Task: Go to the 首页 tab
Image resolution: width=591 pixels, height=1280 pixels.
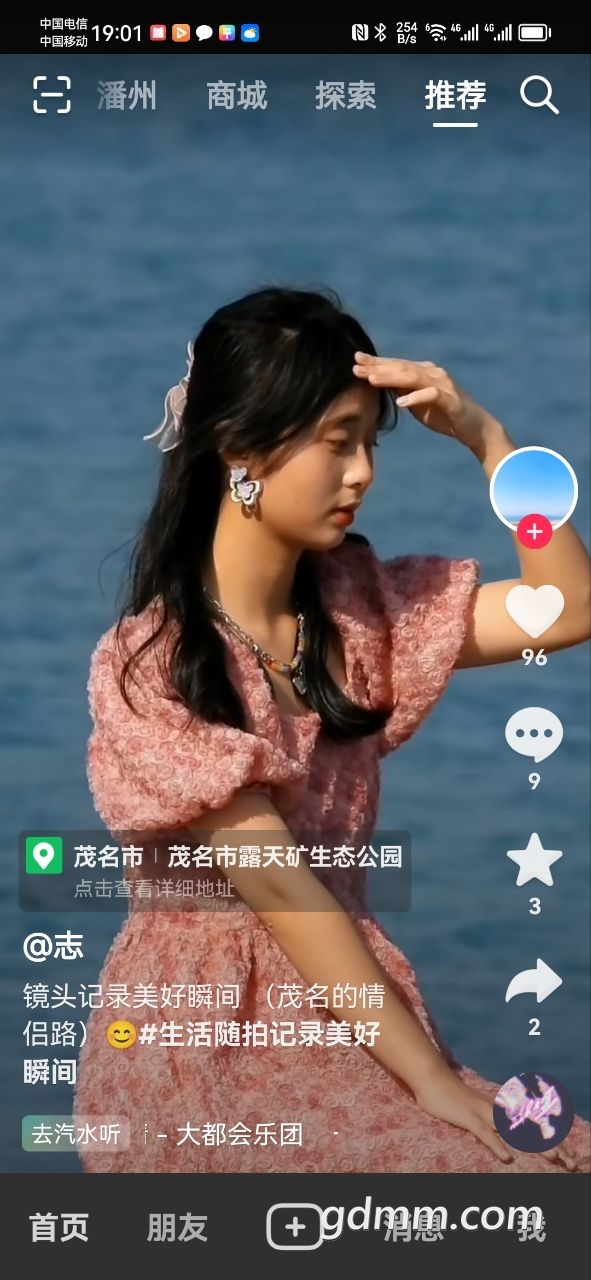Action: pos(59,1227)
